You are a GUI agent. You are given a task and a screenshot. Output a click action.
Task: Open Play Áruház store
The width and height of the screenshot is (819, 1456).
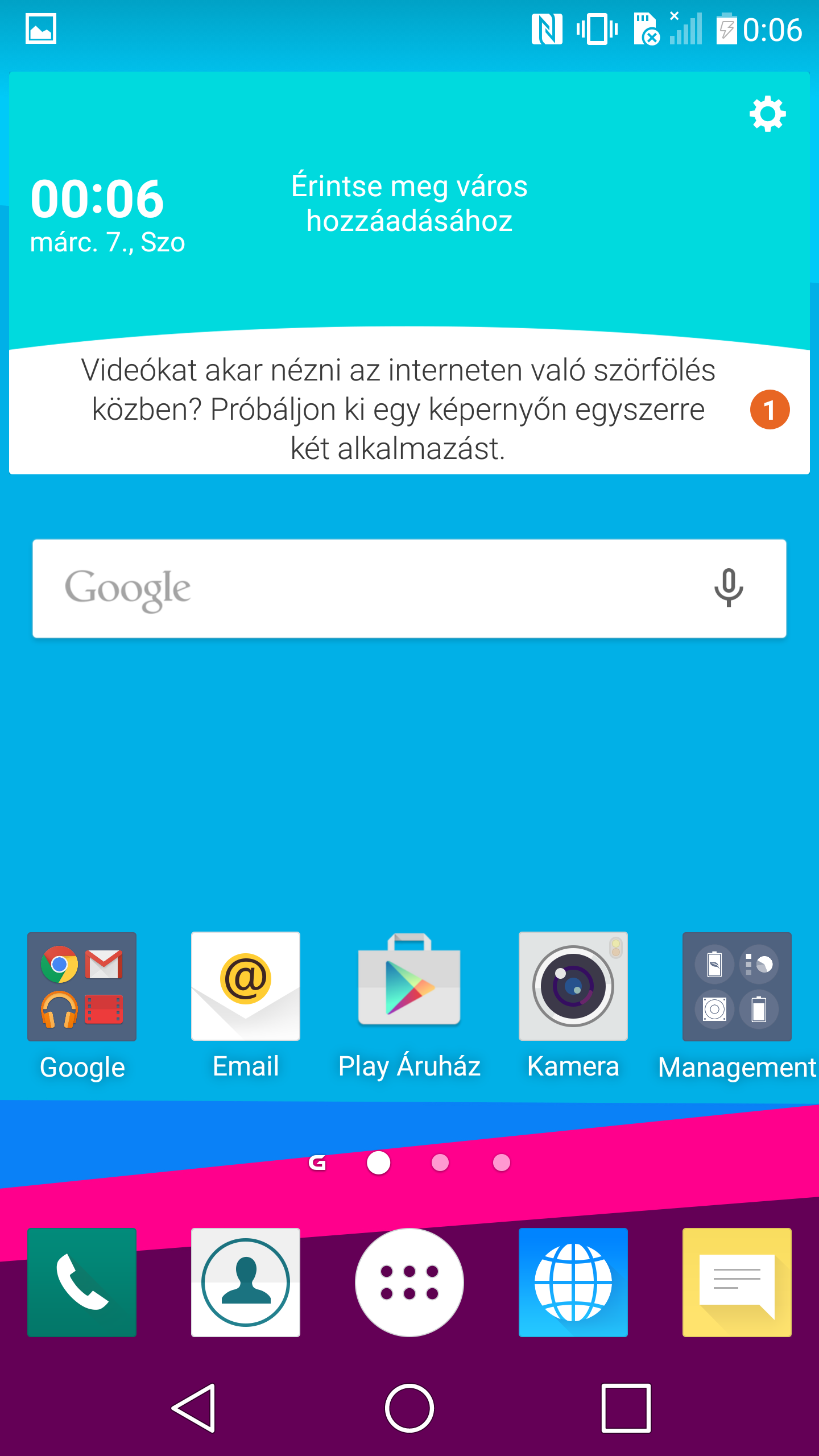[409, 987]
